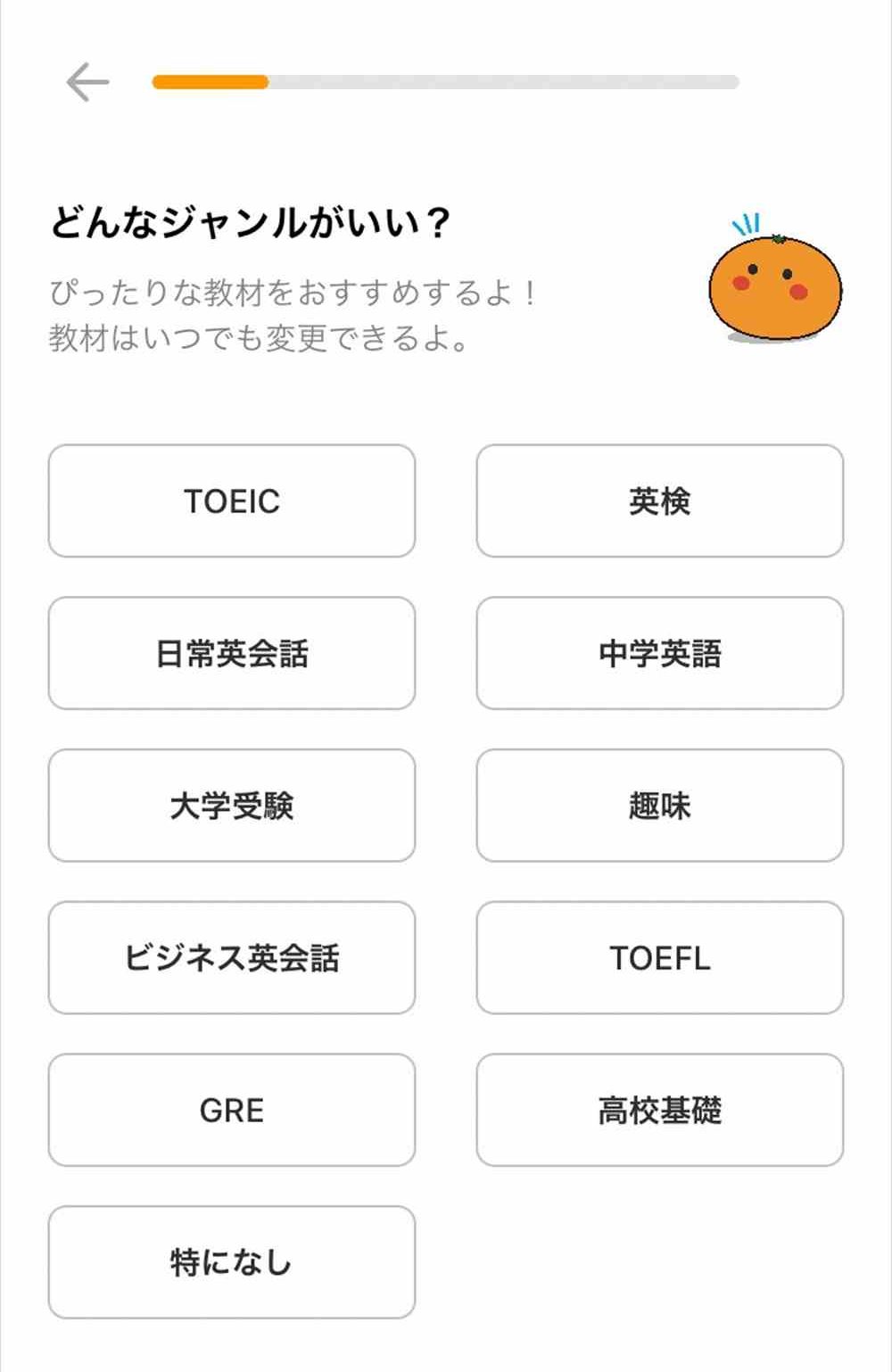Select the TOEIC genre button

tap(231, 500)
